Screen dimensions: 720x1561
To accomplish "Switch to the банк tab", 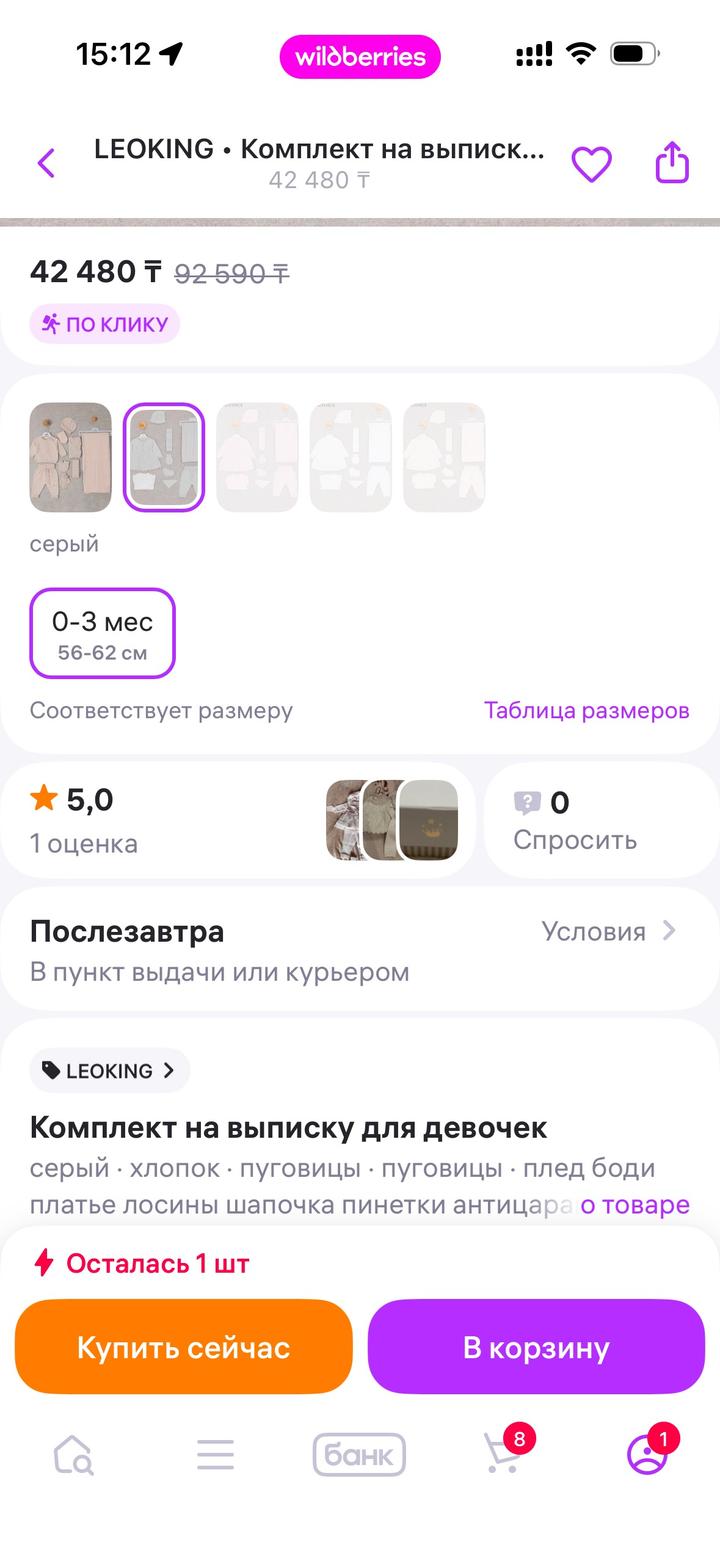I will 359,1455.
